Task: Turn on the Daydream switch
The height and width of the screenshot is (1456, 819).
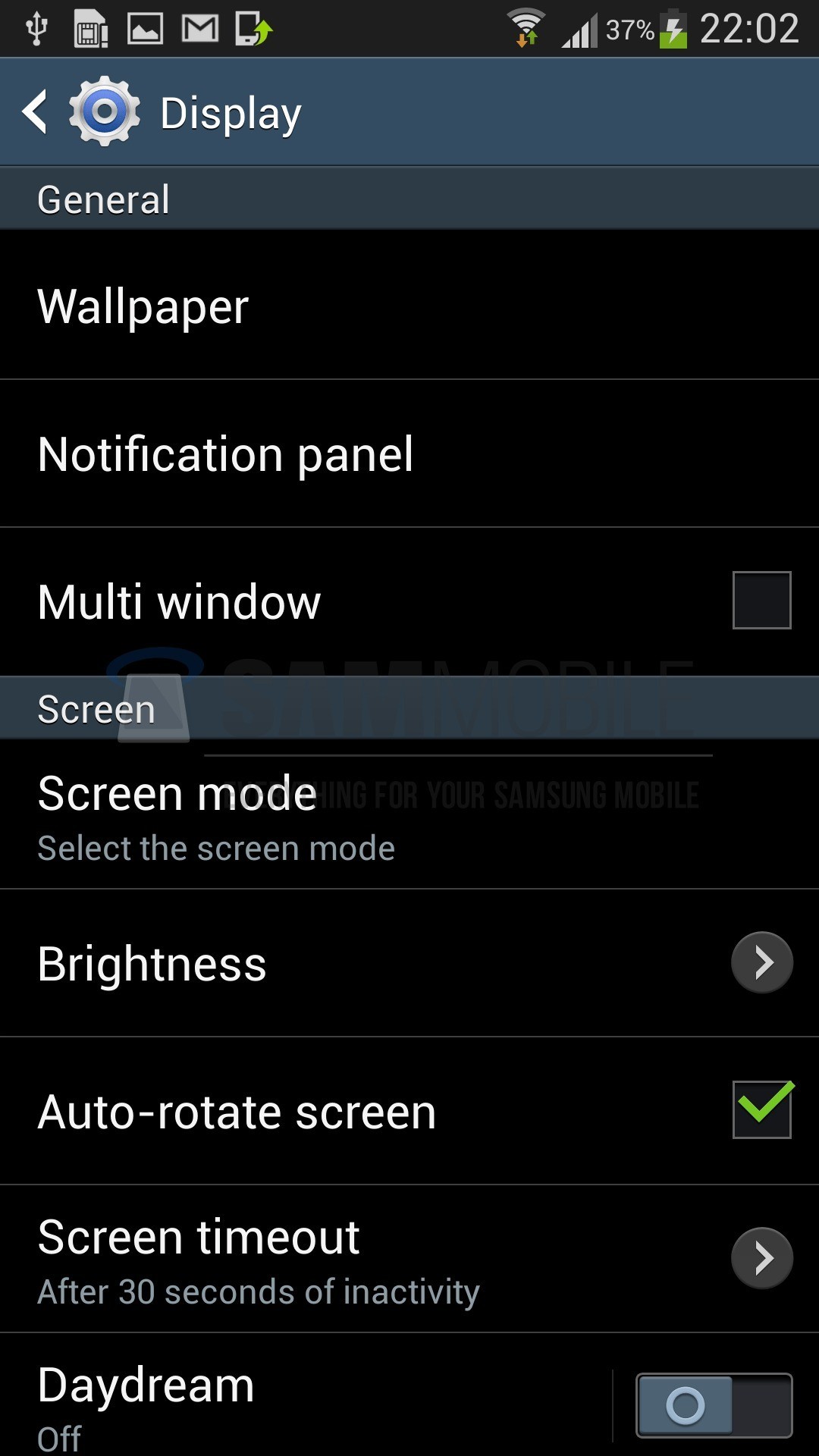Action: coord(714,1405)
